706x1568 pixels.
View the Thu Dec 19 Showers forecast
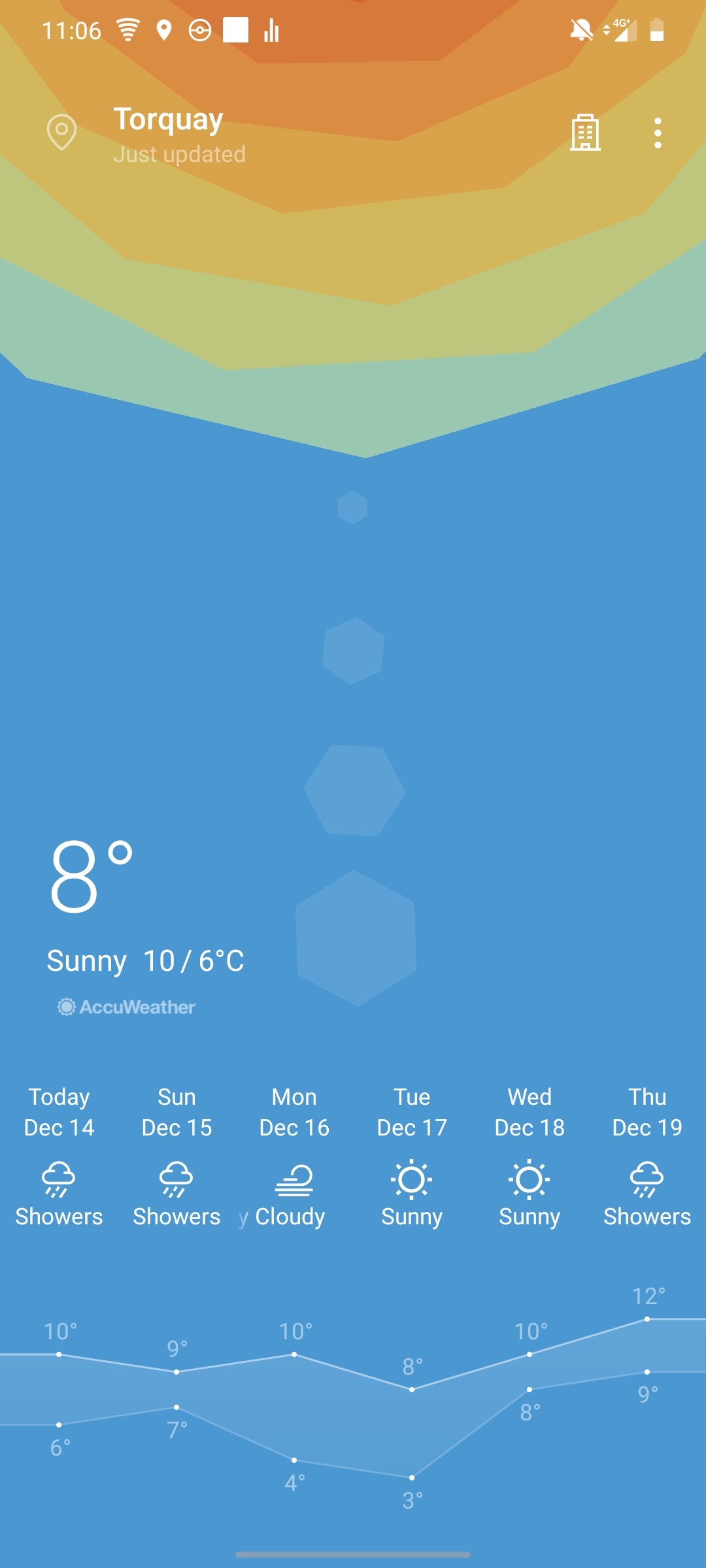[647, 1156]
